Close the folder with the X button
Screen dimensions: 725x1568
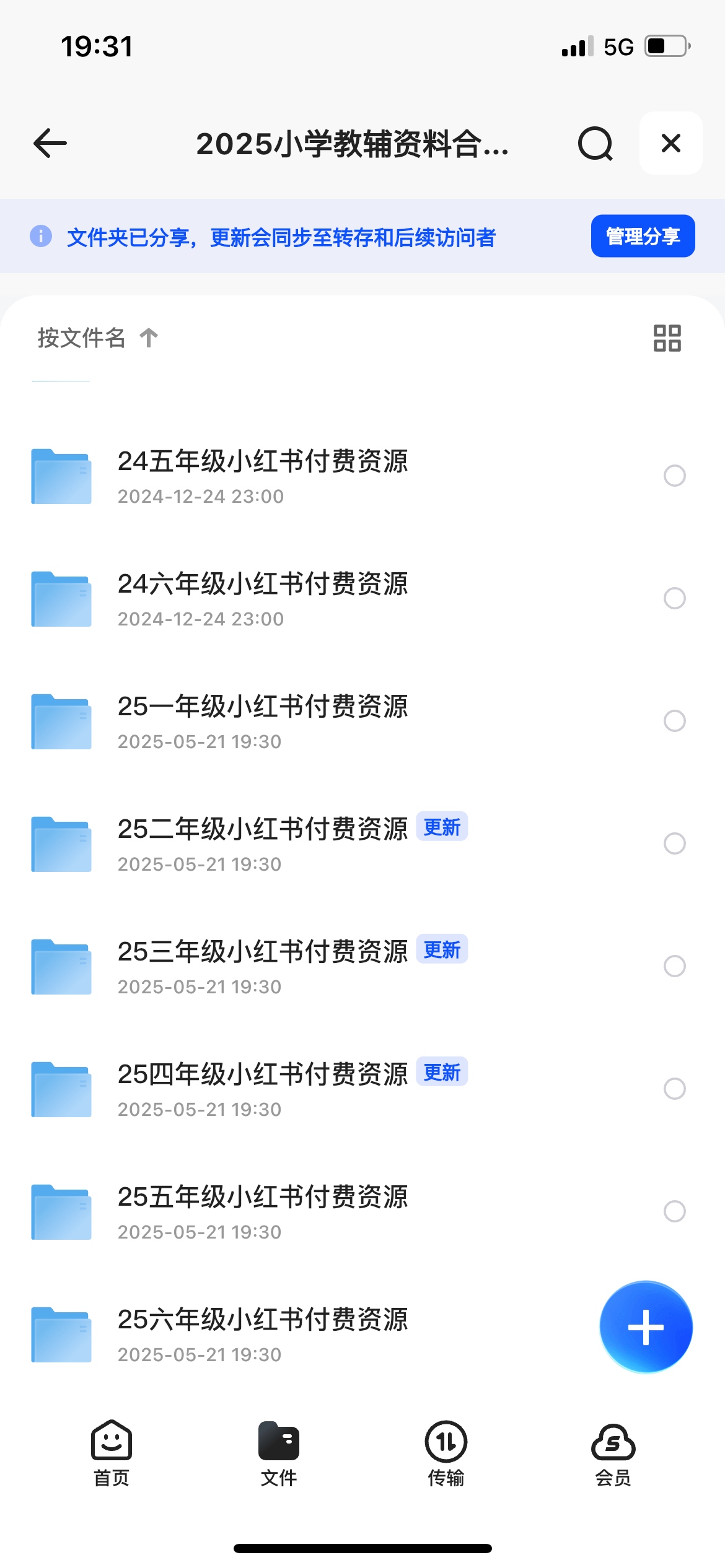671,143
